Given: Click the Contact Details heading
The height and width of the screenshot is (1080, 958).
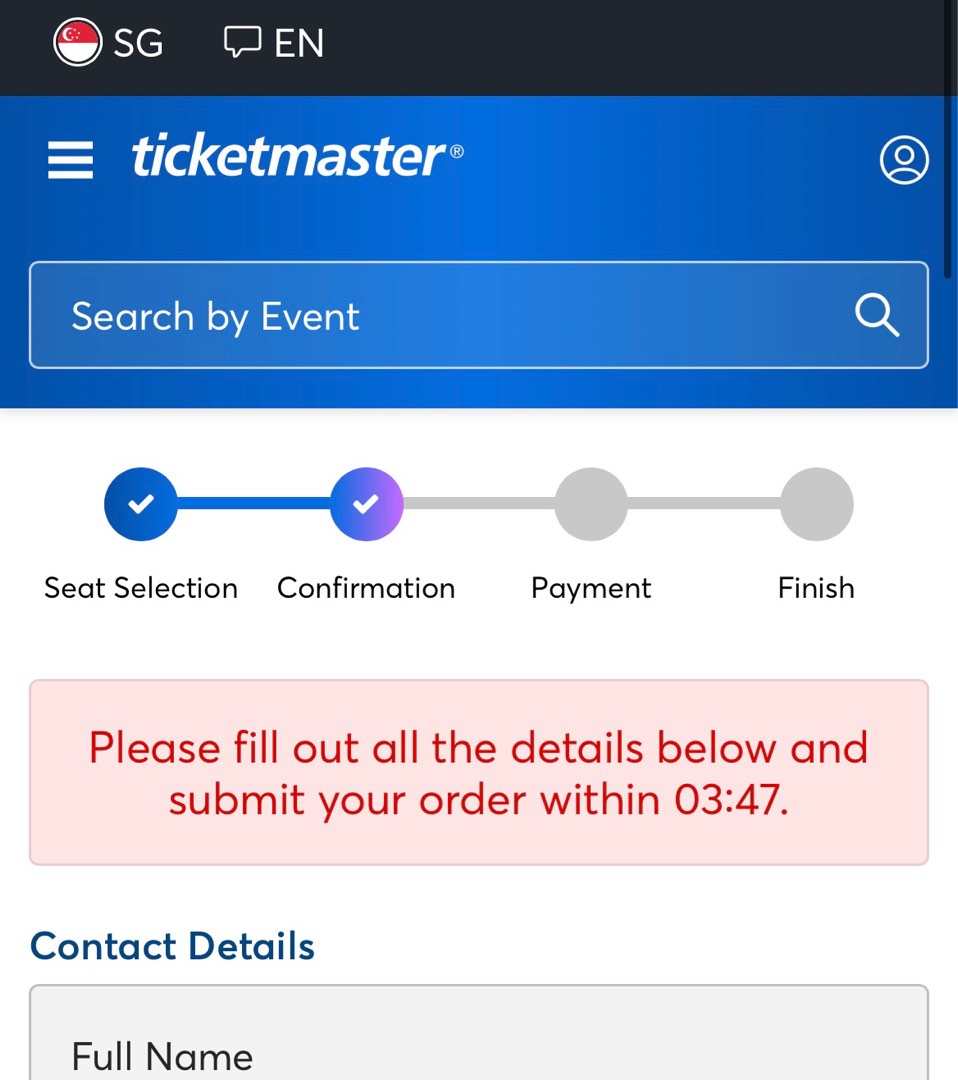Looking at the screenshot, I should tap(171, 945).
